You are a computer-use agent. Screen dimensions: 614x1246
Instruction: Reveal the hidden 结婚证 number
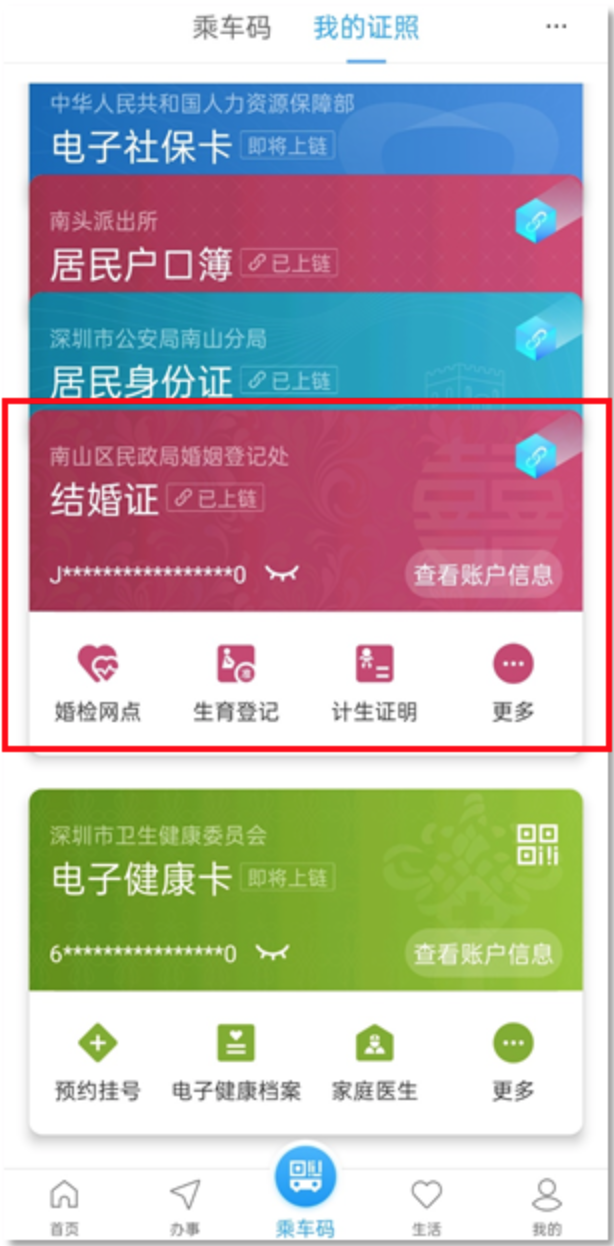282,573
